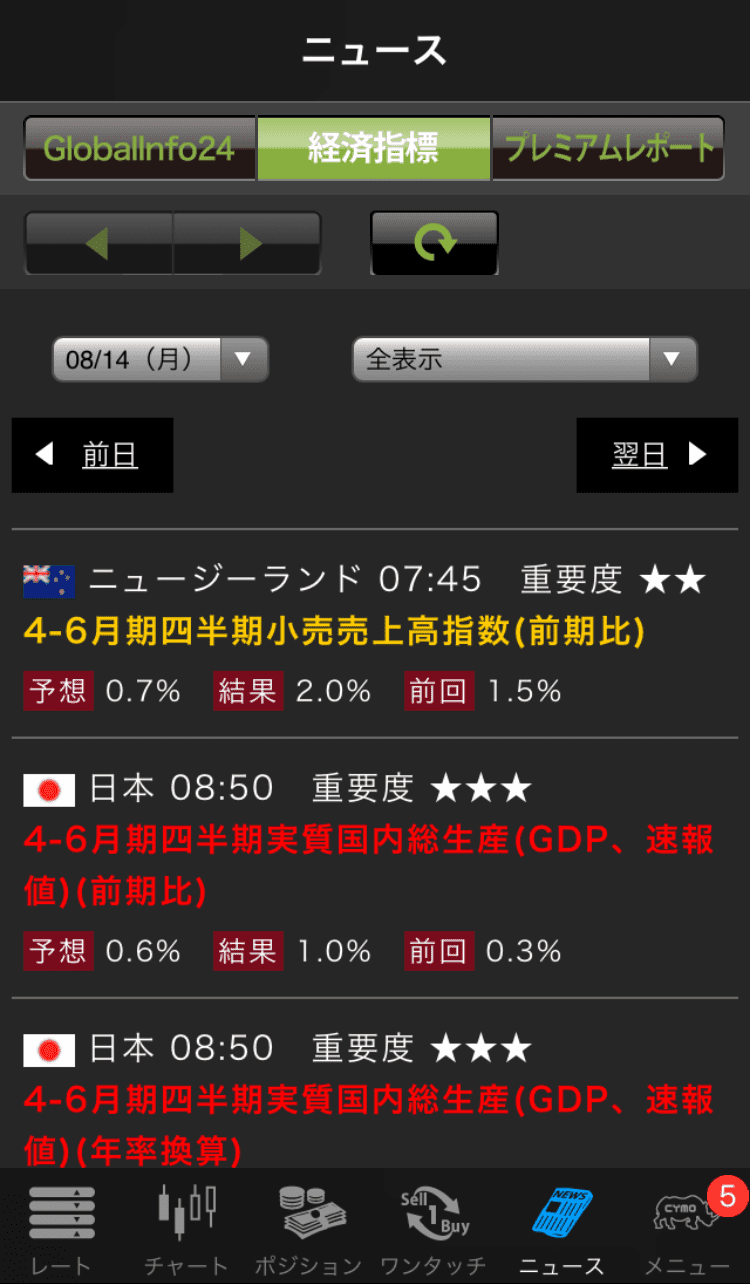Screen dimensions: 750x1284
Task: Go to next day via 翌日
Action: pyautogui.click(x=657, y=455)
